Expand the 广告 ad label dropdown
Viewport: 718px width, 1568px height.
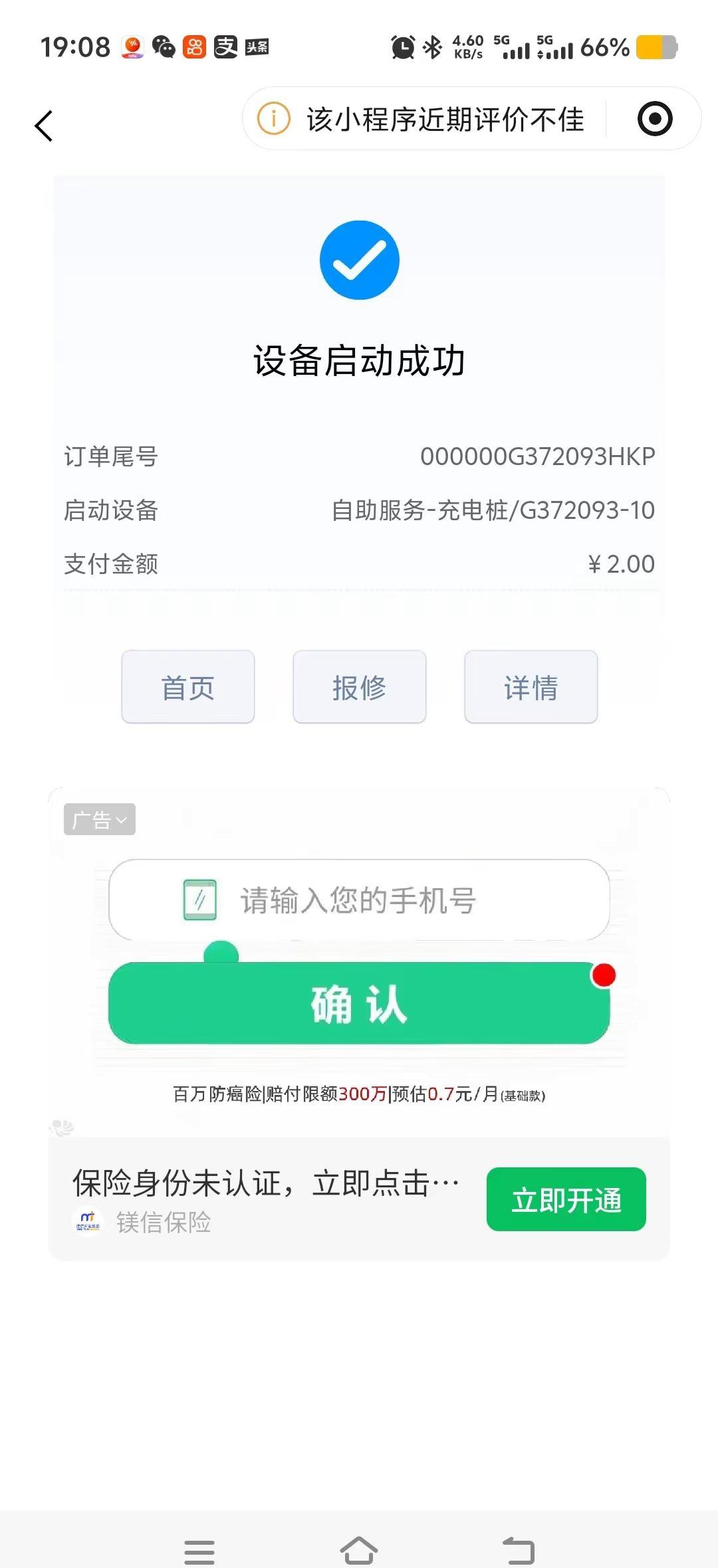coord(98,819)
